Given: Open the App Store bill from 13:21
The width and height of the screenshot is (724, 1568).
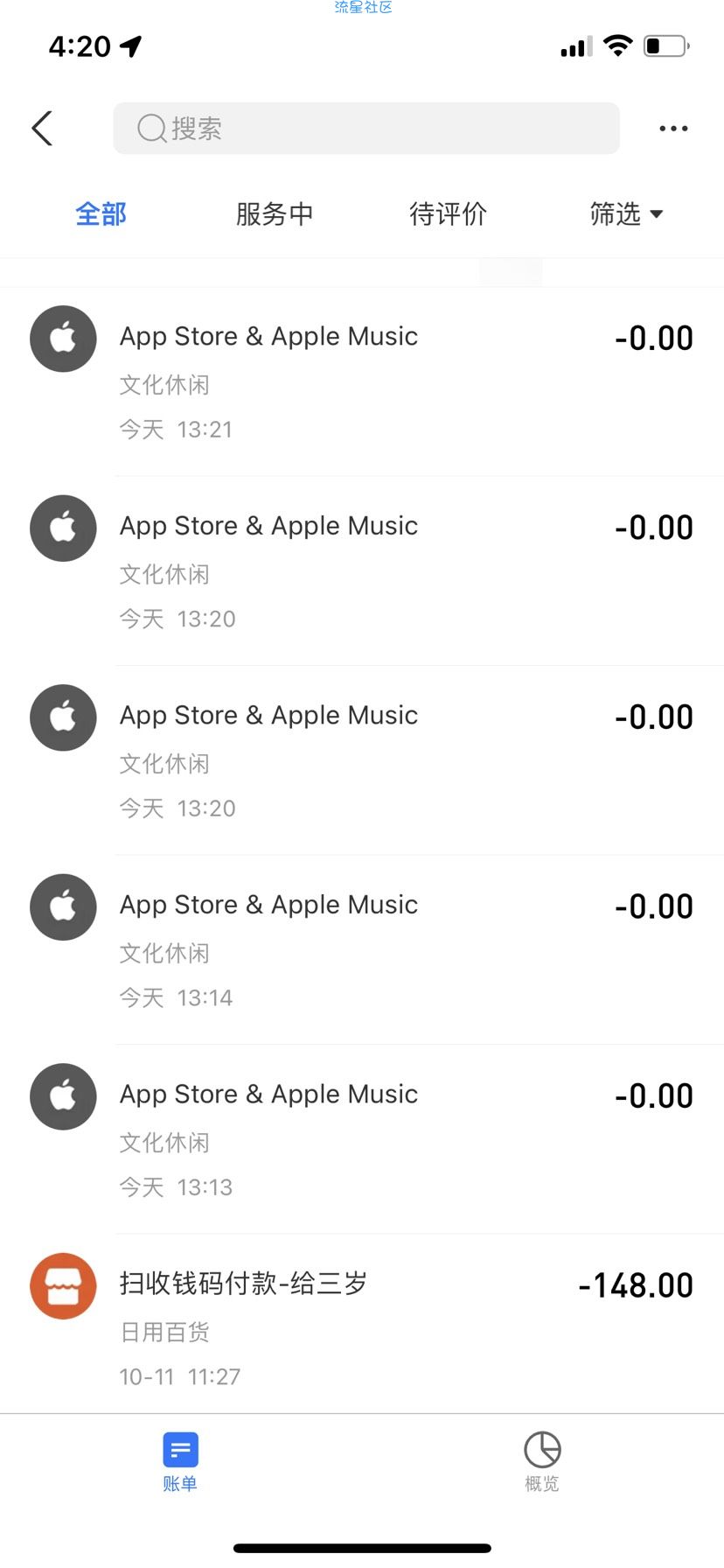Looking at the screenshot, I should click(362, 382).
